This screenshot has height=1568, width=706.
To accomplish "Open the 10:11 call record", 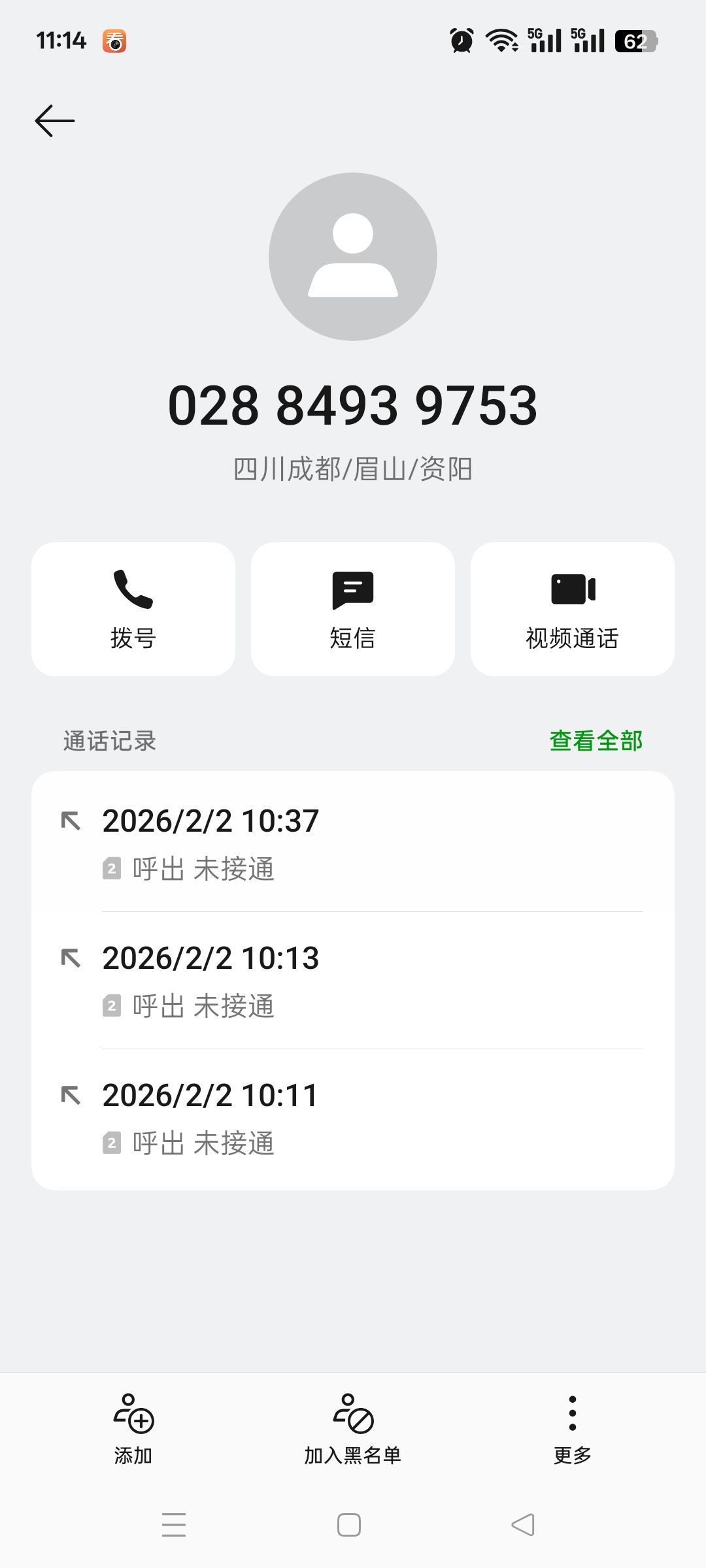I will pos(353,1117).
